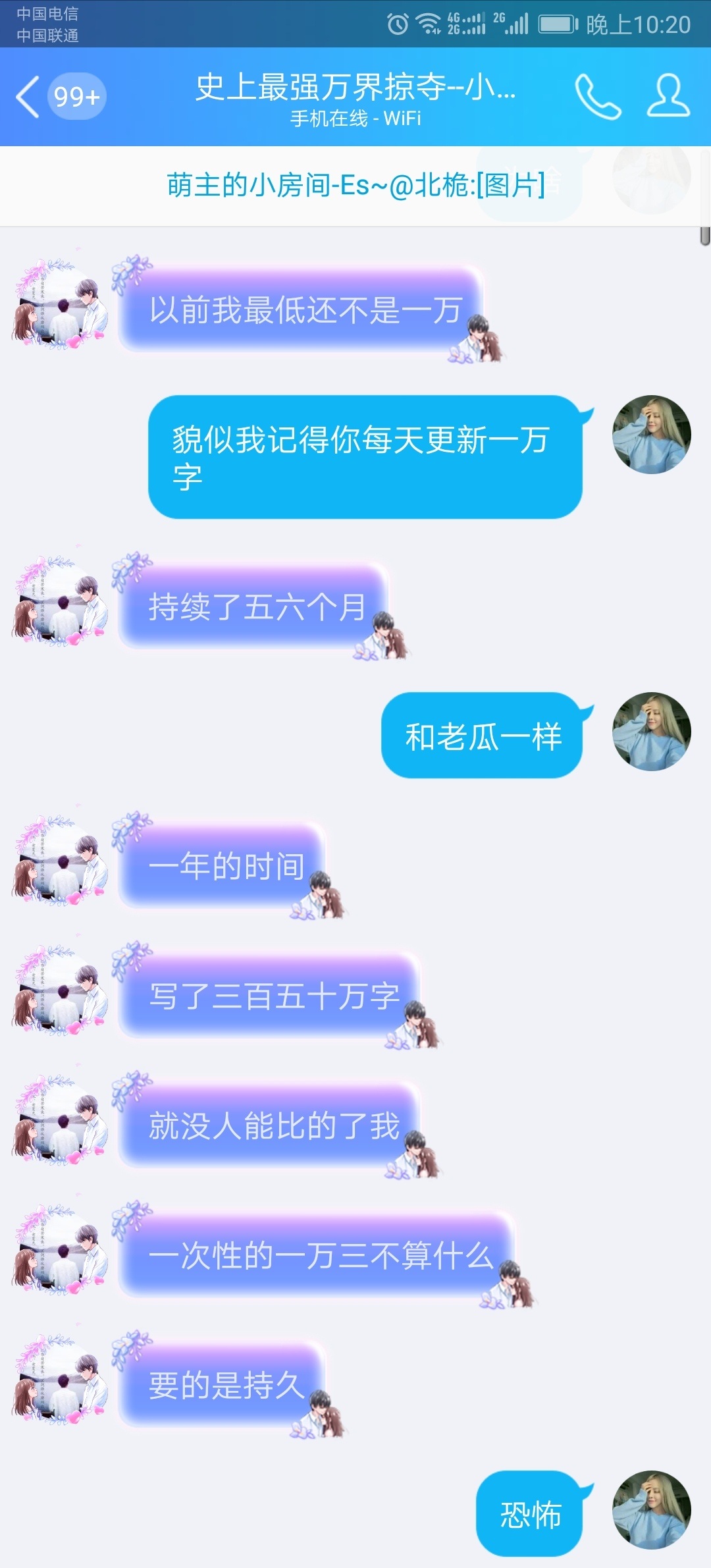Open sender's avatar beside 以前我最低还不是一万
Viewport: 711px width, 1568px height.
click(61, 304)
